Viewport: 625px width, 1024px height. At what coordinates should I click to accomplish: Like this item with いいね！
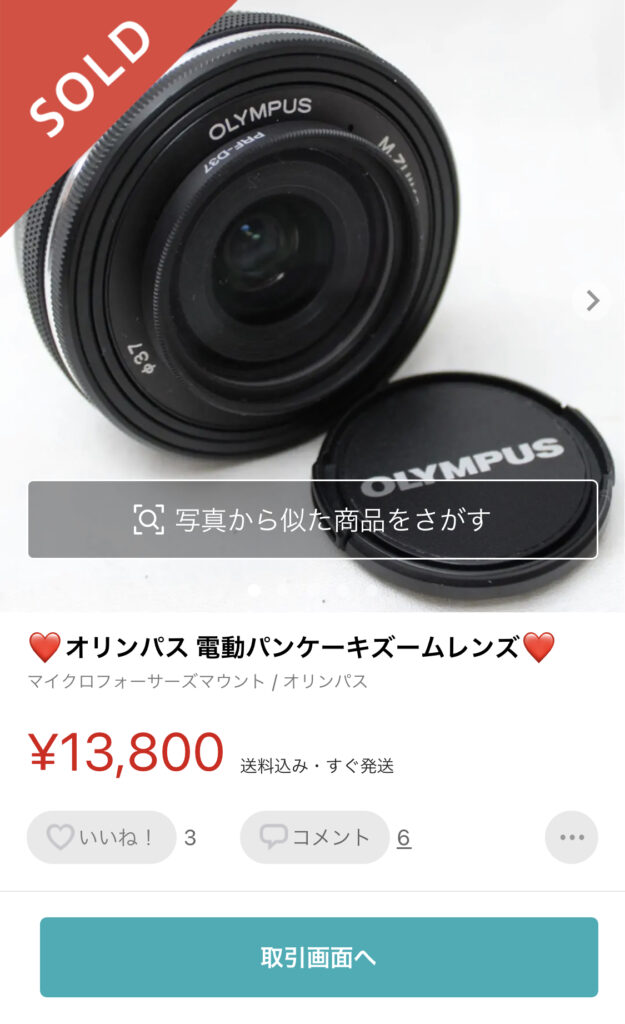[101, 837]
